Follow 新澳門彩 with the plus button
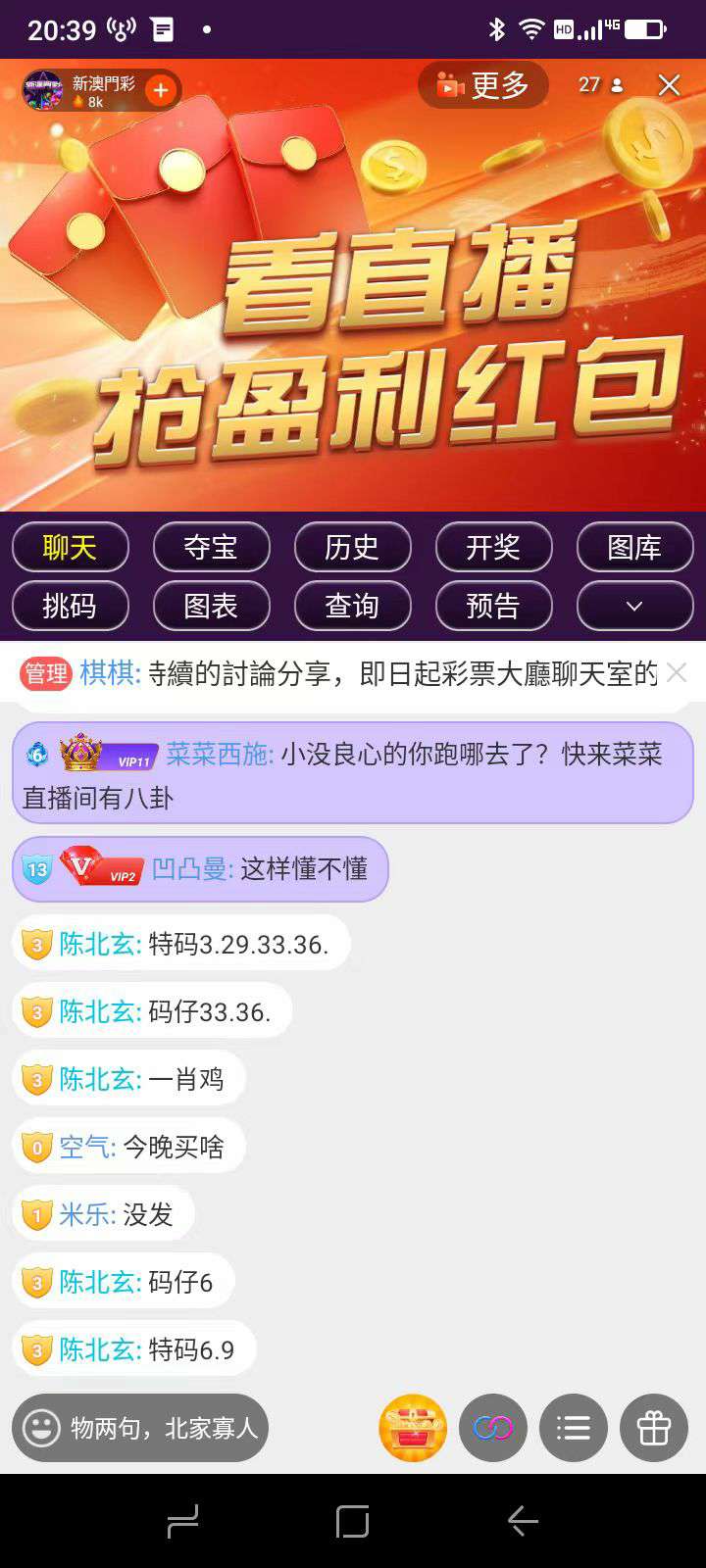 coord(161,91)
